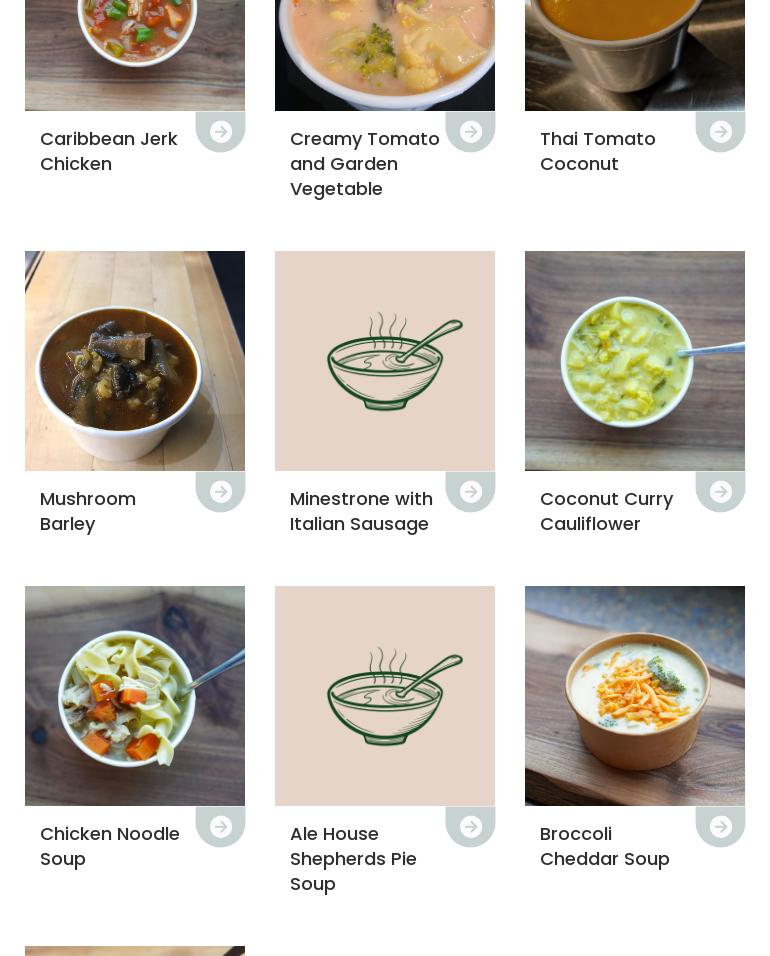Tap the arrow next to Chicken Noodle Soup

(x=221, y=827)
